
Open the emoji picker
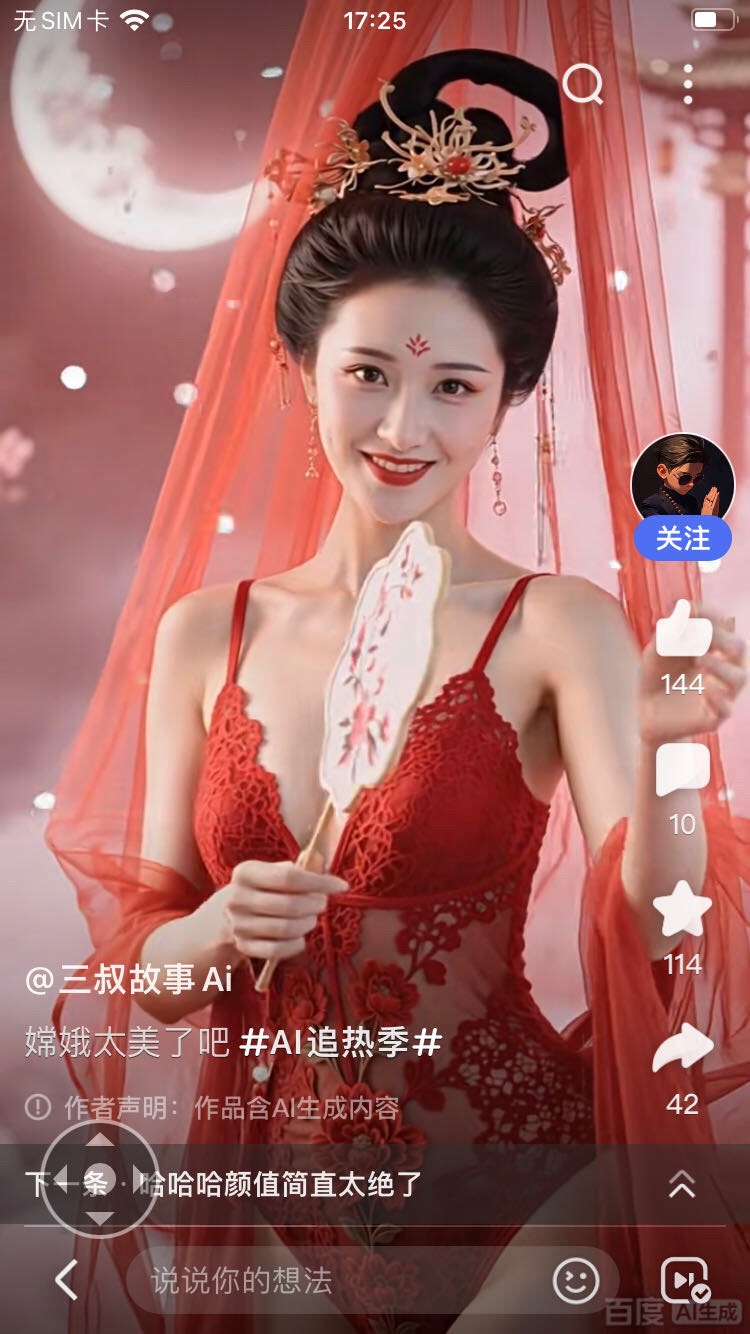coord(576,1281)
